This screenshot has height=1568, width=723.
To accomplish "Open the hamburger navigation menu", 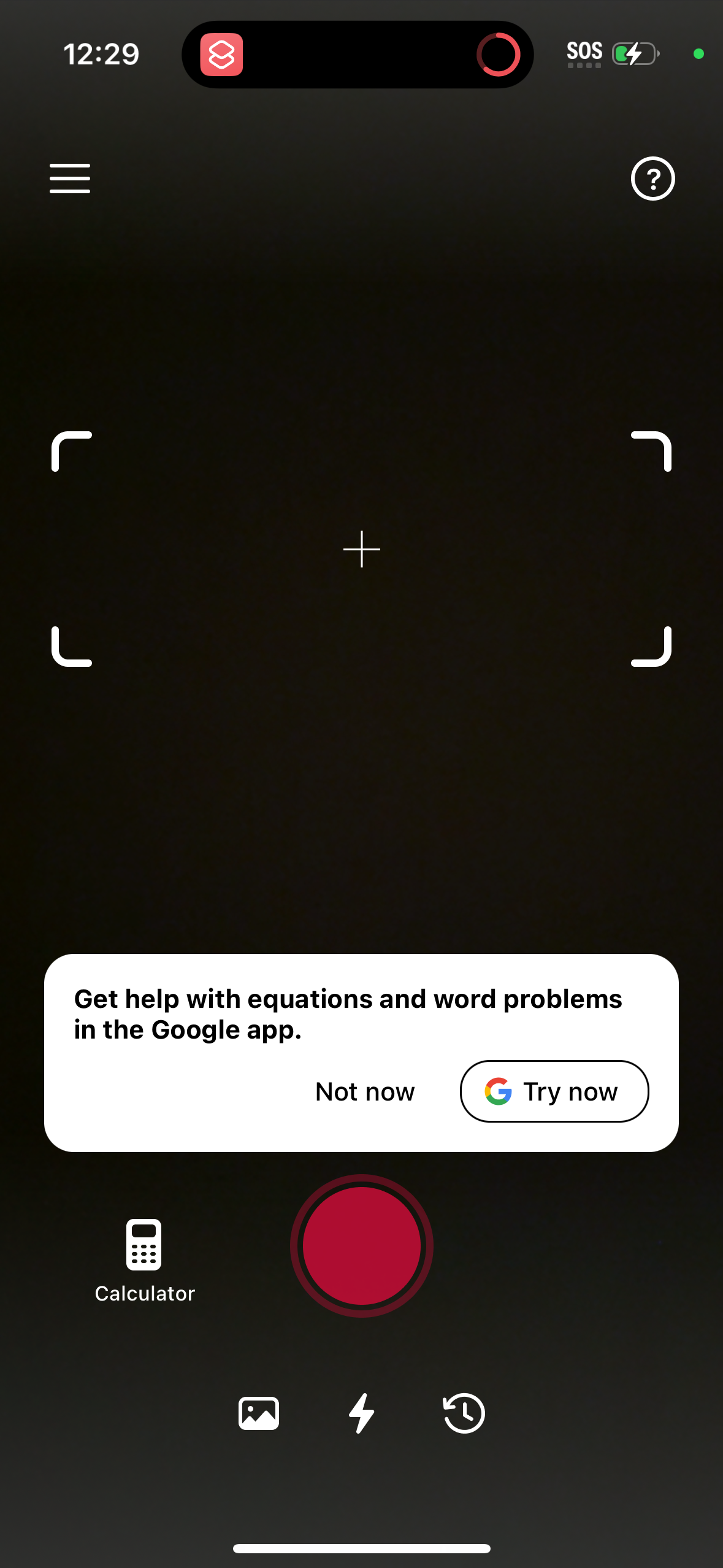I will pos(69,179).
